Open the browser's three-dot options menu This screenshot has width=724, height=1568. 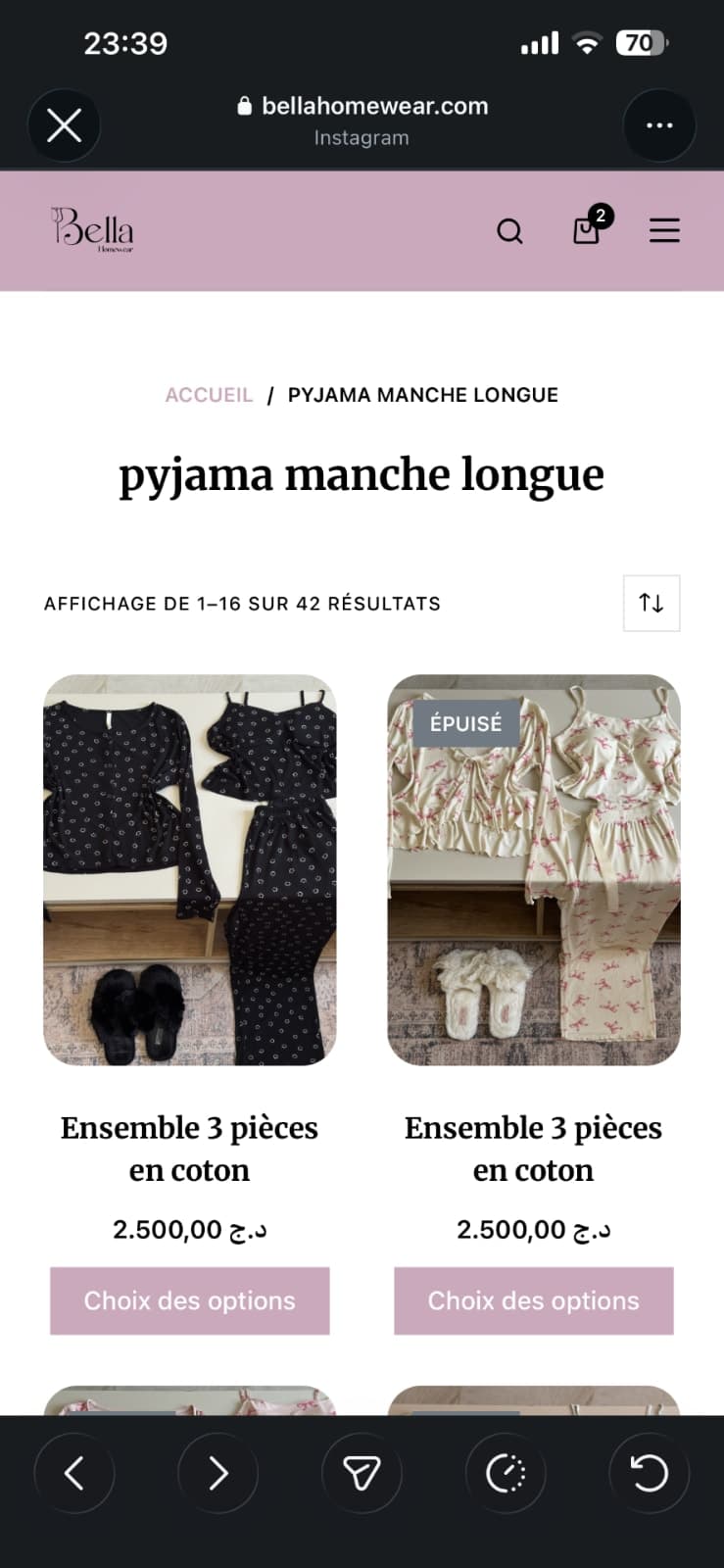(659, 125)
